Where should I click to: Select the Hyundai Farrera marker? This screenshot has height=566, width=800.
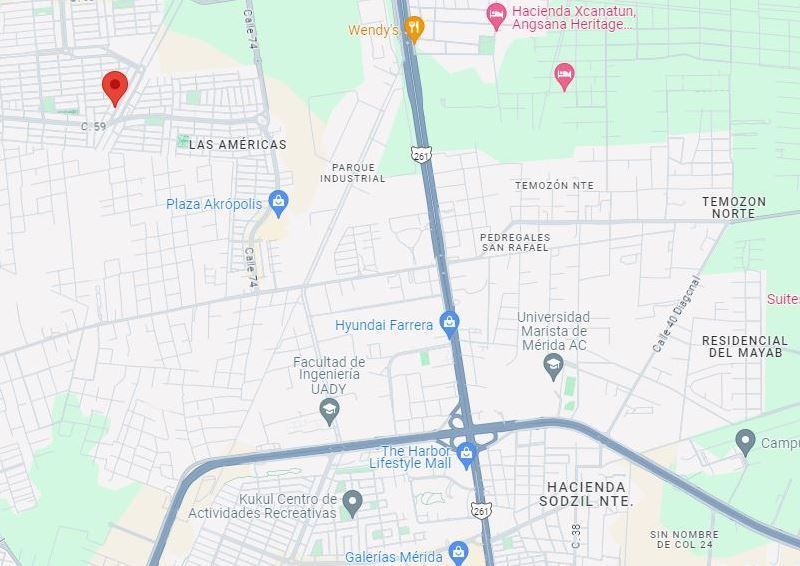(x=449, y=325)
